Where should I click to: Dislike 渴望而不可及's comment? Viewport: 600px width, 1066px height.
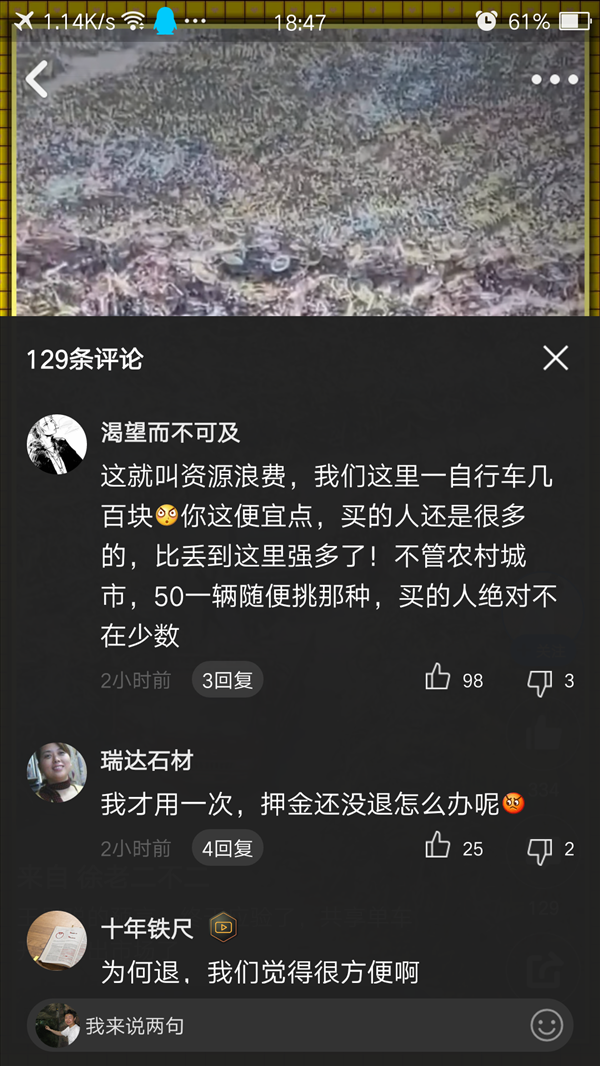click(x=540, y=683)
